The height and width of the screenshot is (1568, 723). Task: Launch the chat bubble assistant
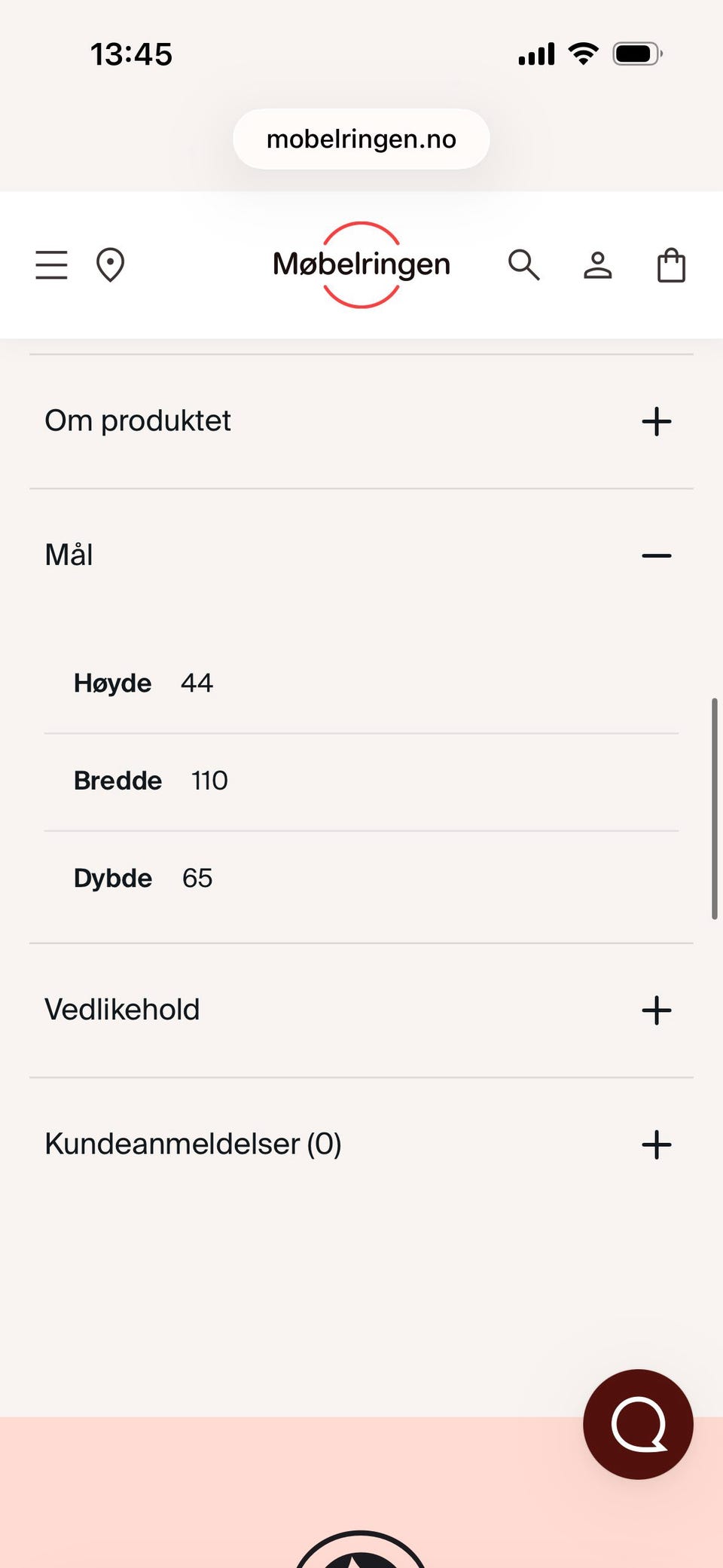[x=638, y=1423]
